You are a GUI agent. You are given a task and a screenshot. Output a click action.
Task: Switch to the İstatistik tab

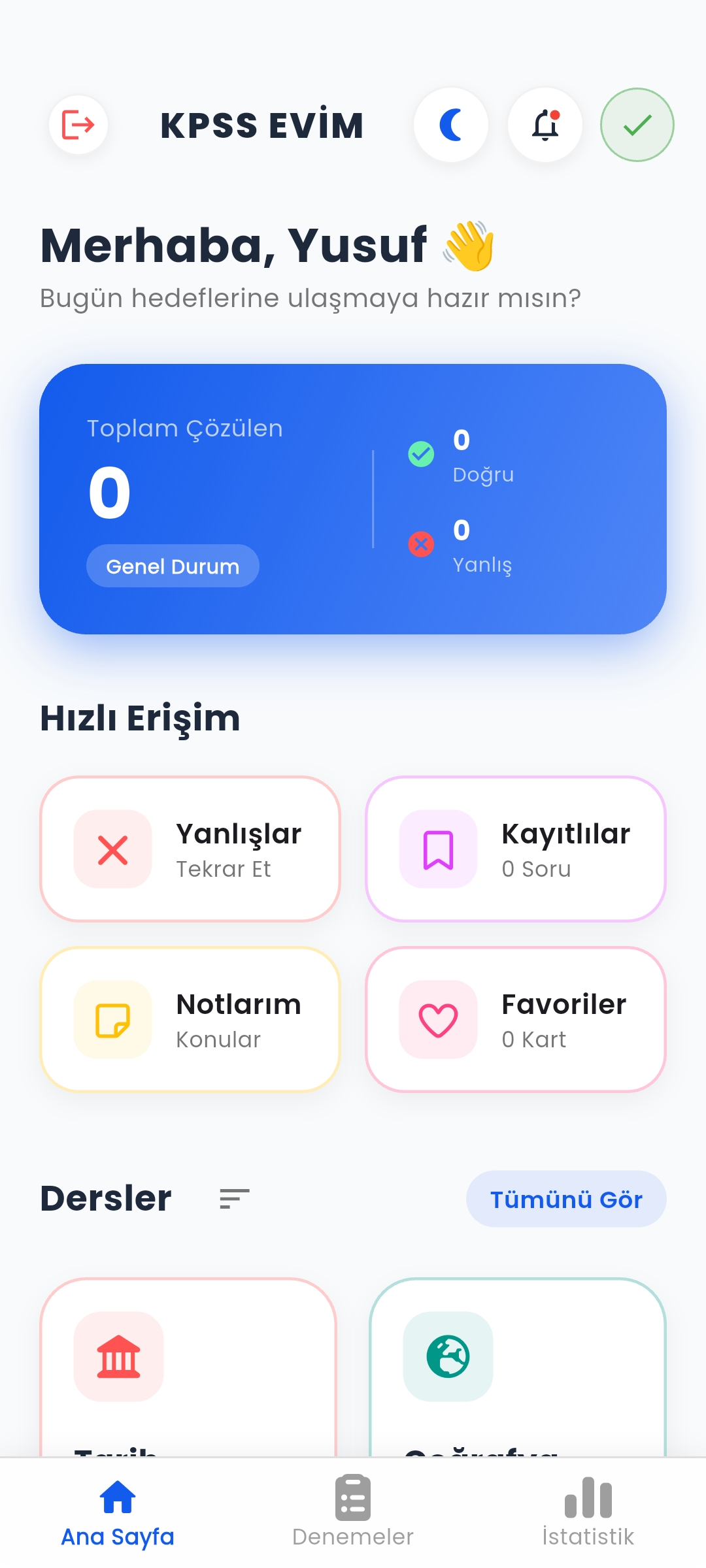pyautogui.click(x=588, y=1511)
